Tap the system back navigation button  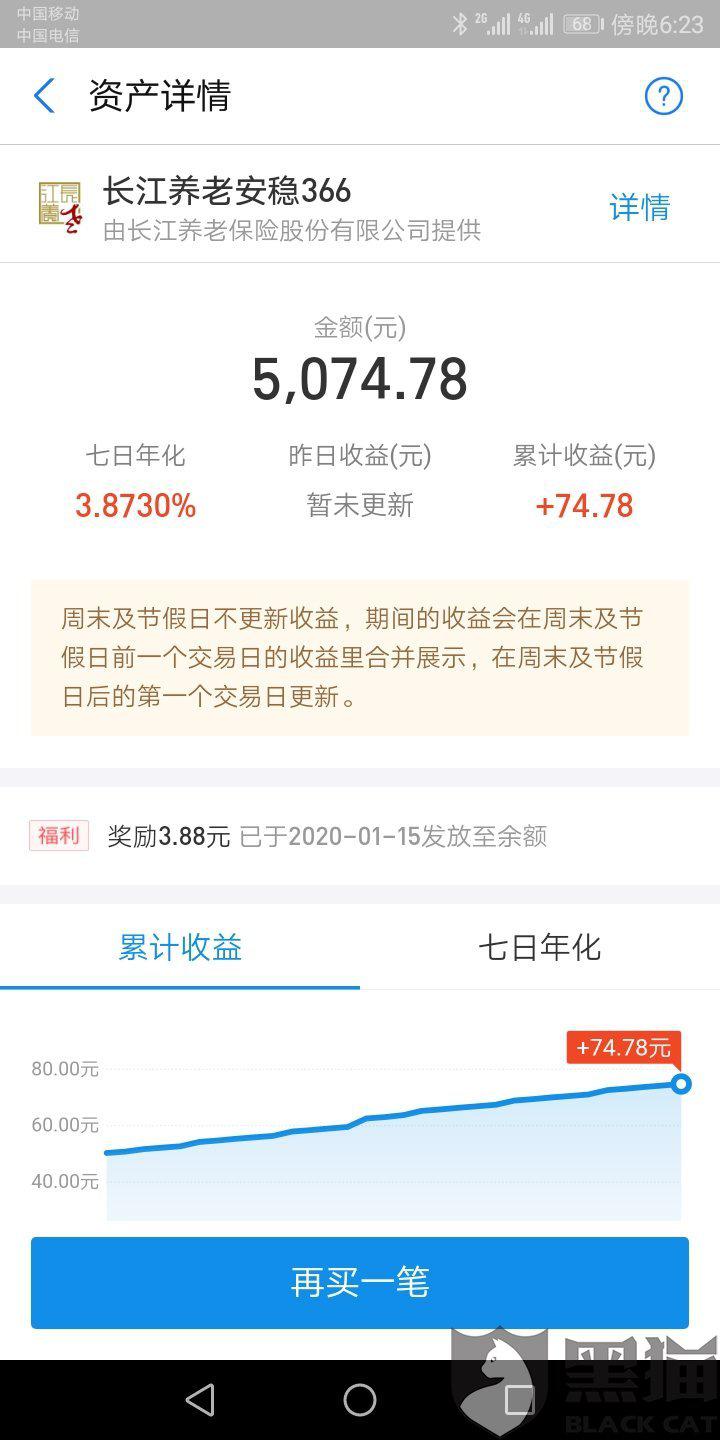(x=200, y=1400)
